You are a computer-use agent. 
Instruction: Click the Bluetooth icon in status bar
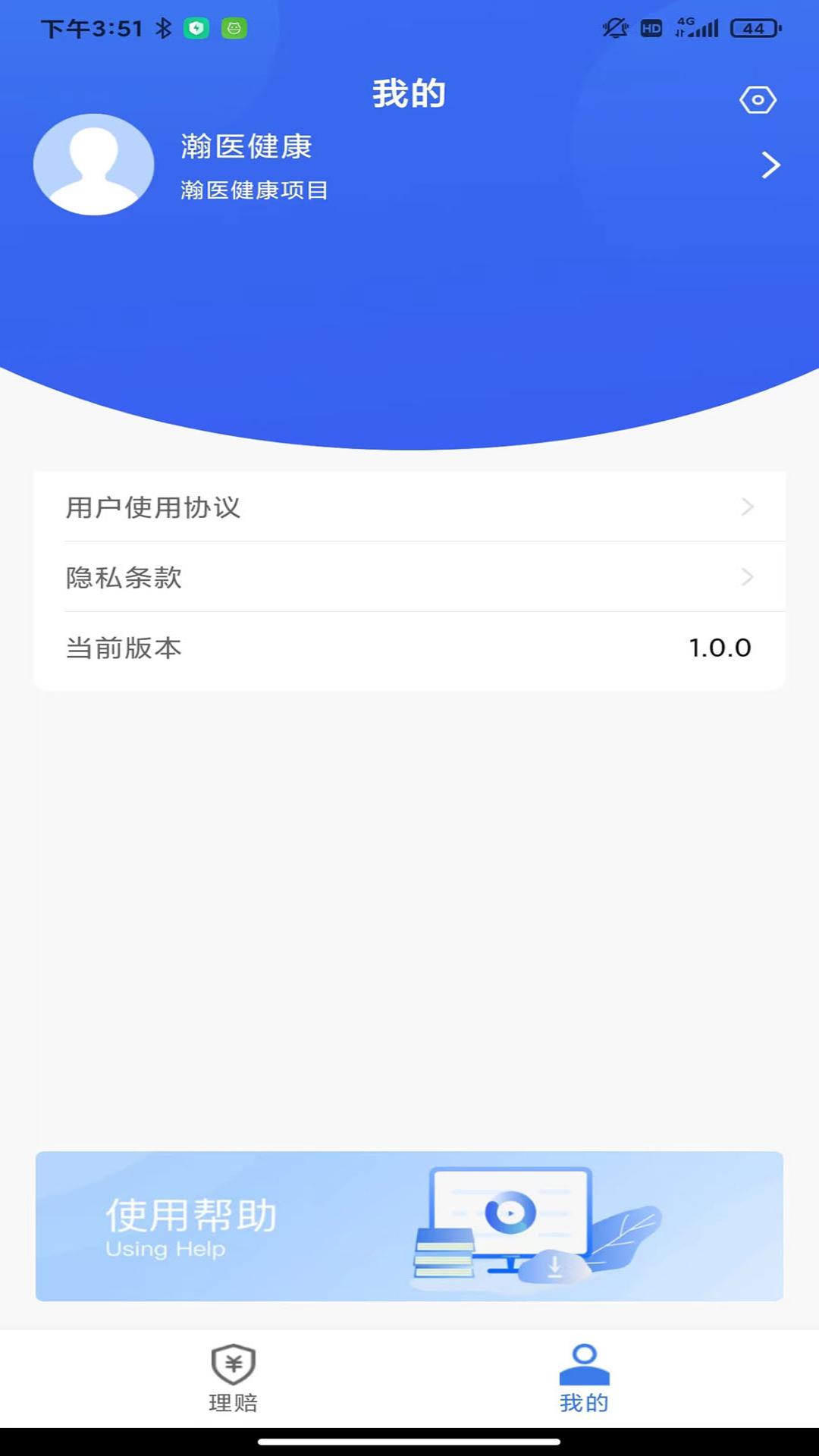tap(165, 27)
